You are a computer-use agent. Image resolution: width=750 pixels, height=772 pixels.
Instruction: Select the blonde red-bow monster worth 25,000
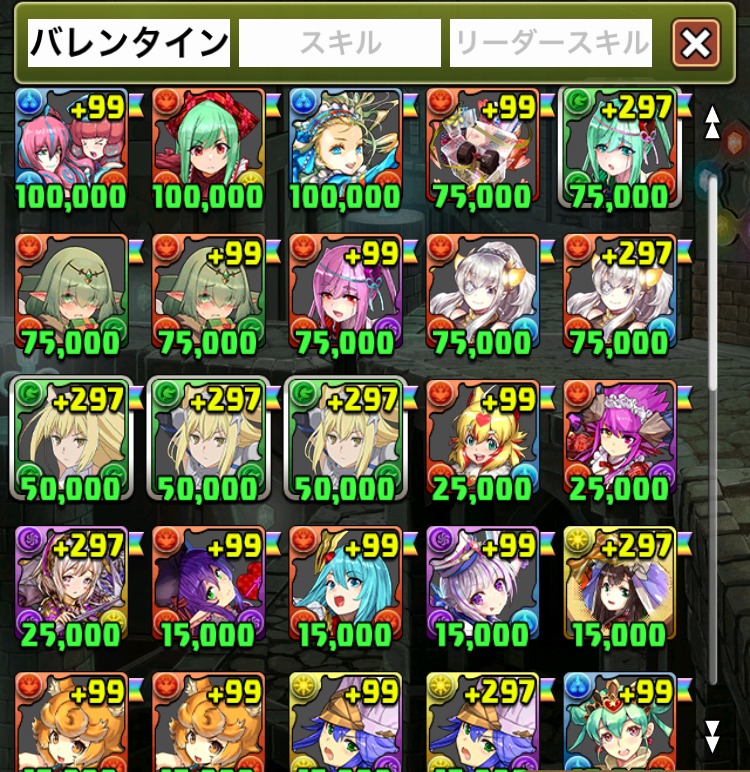point(482,440)
